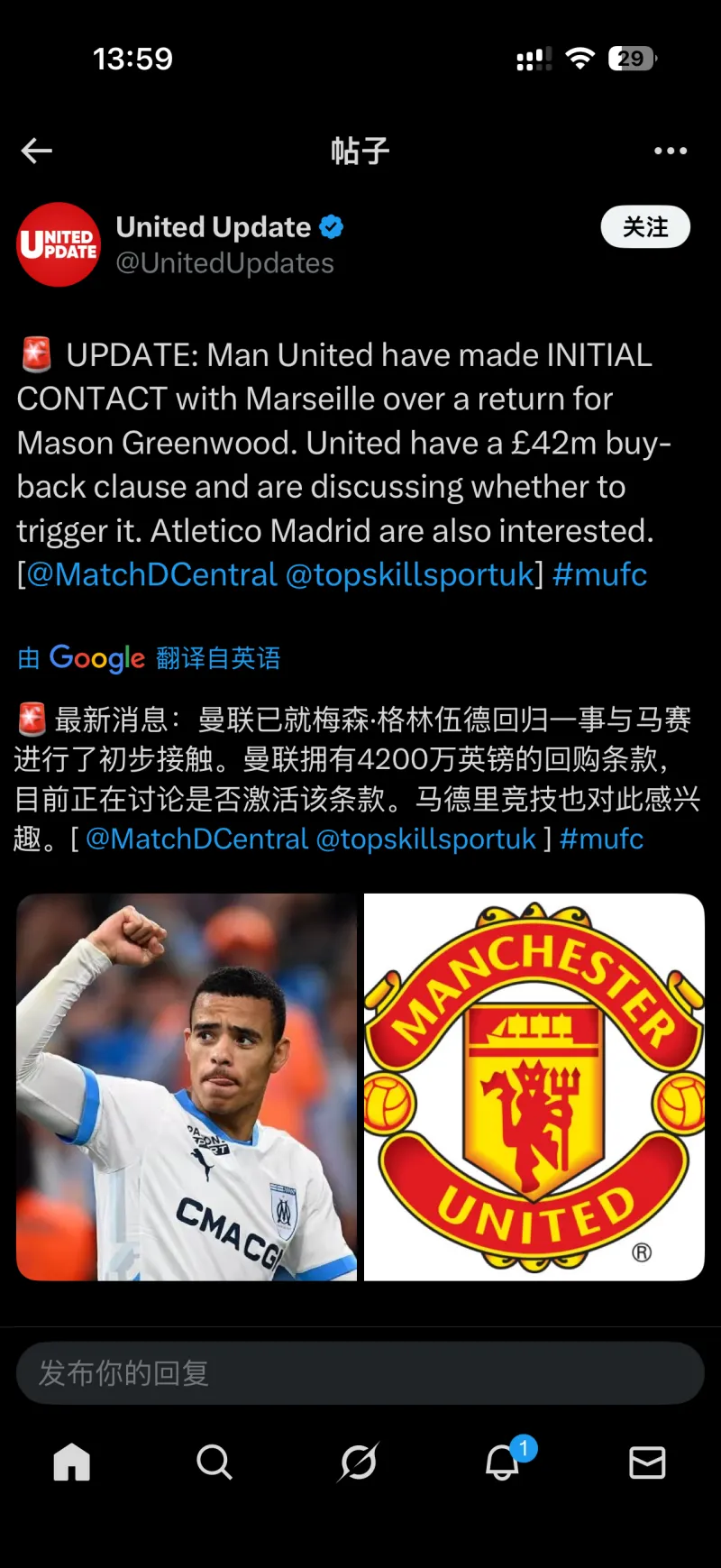Open the Messages envelope tab
This screenshot has height=1568, width=721.
pos(647,1462)
